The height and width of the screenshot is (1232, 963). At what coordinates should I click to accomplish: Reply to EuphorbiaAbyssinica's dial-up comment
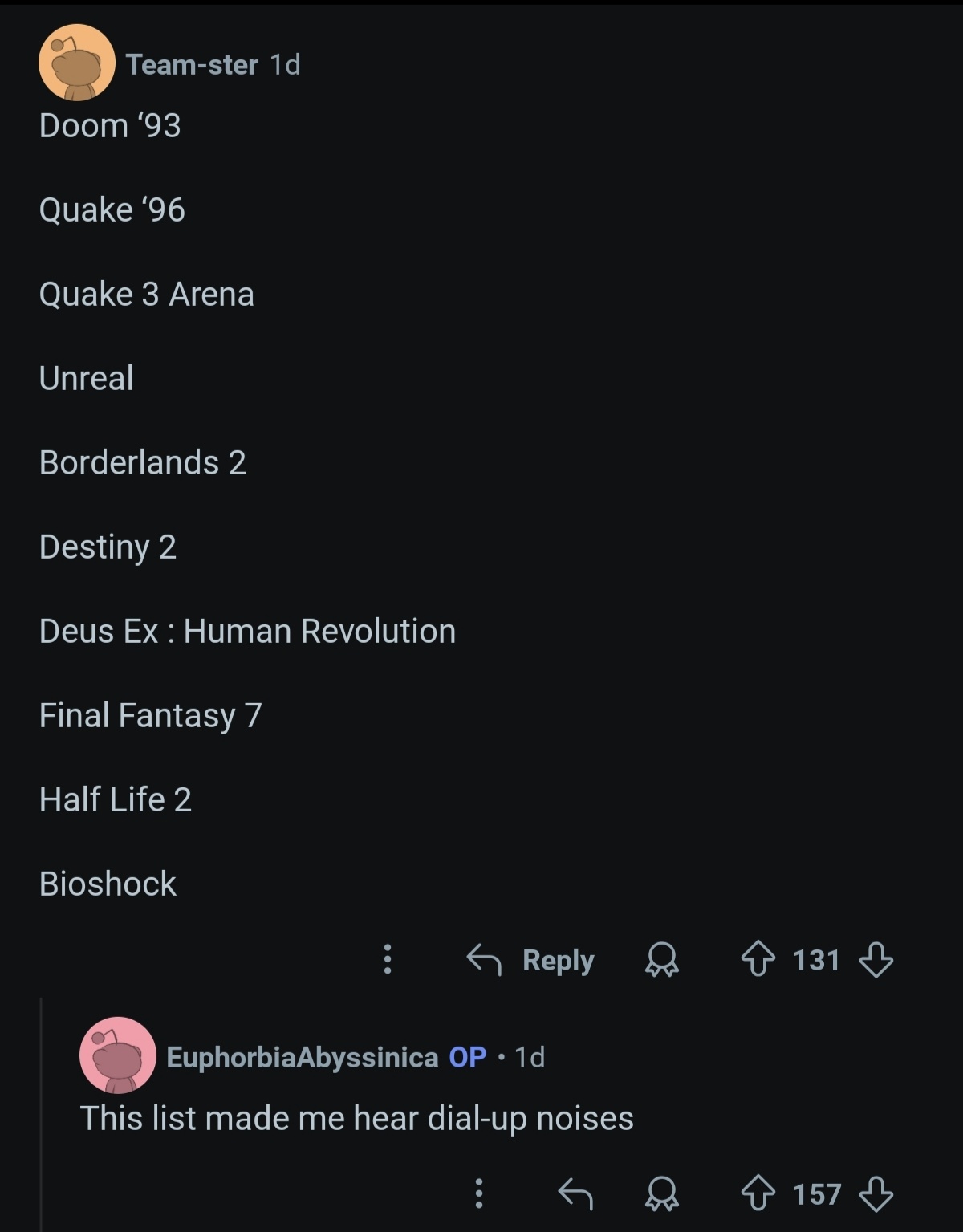pos(575,1193)
